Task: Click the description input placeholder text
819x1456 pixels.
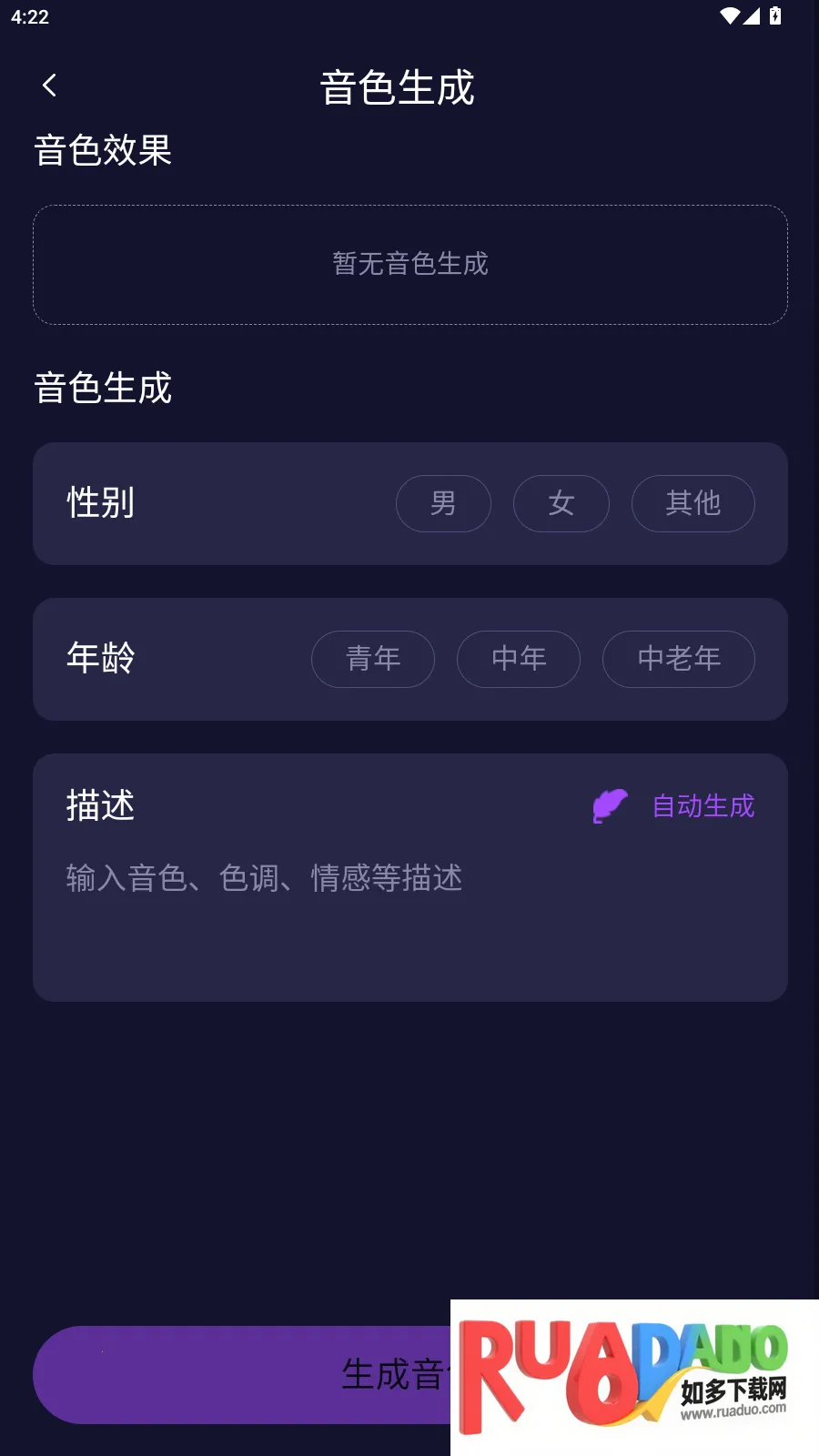Action: tap(263, 877)
